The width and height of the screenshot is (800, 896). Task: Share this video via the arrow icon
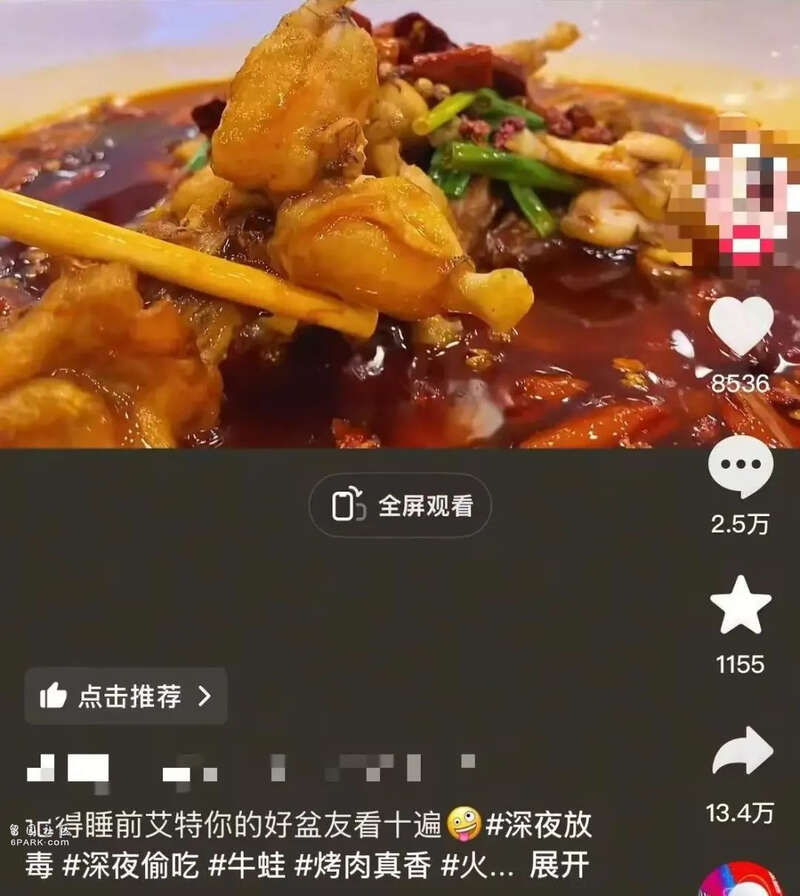pos(741,752)
